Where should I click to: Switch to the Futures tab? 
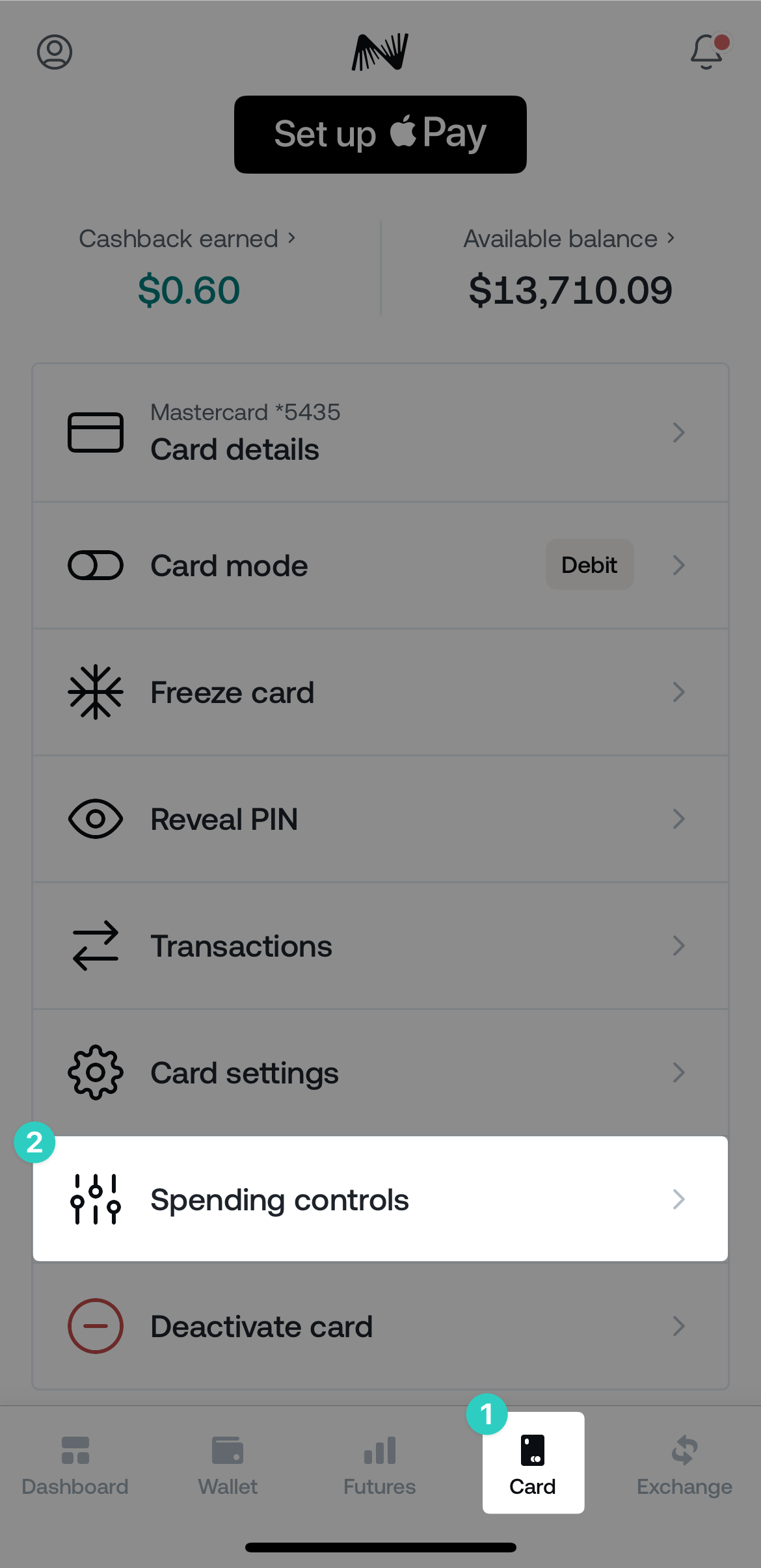pyautogui.click(x=380, y=1463)
